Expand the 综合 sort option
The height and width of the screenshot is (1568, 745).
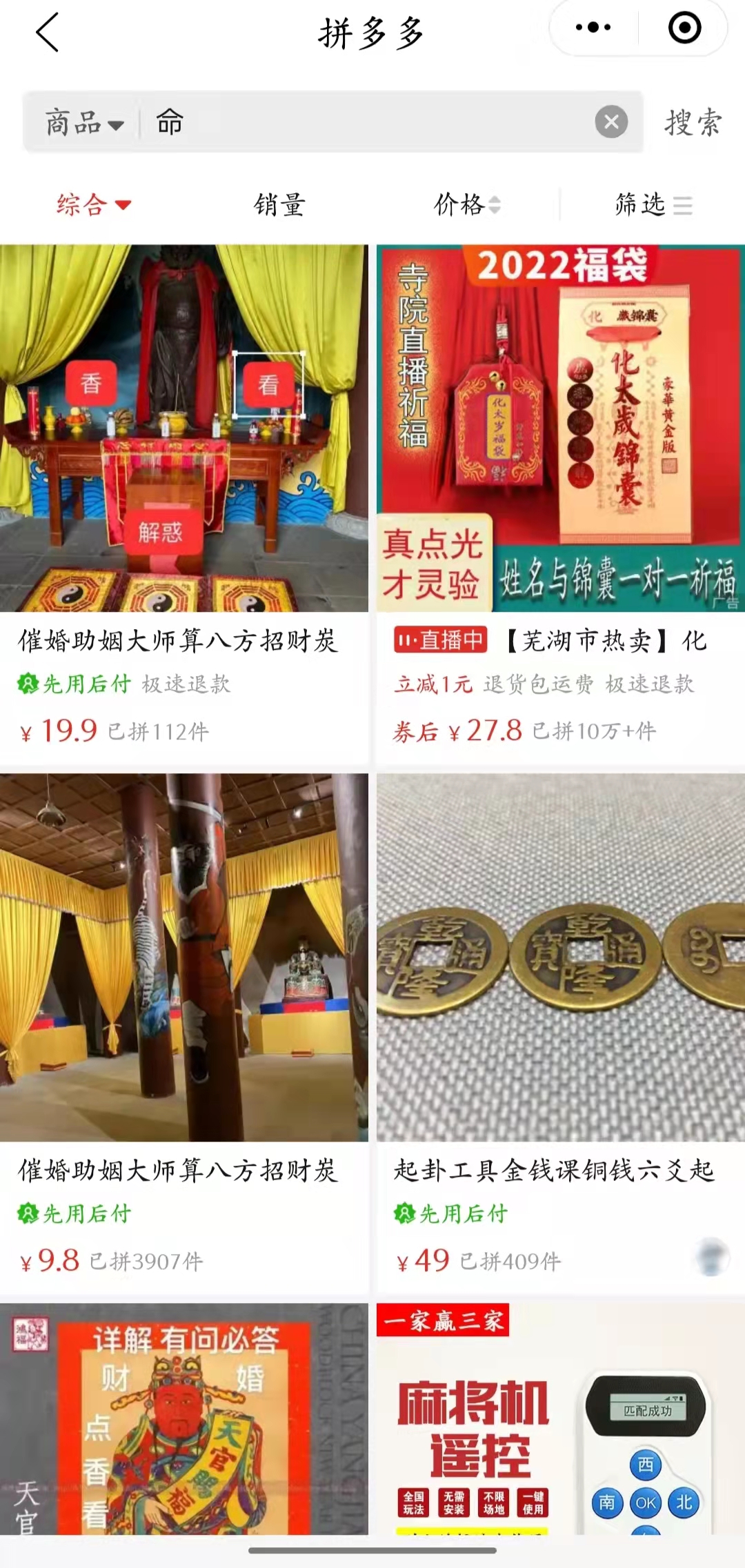(x=93, y=205)
